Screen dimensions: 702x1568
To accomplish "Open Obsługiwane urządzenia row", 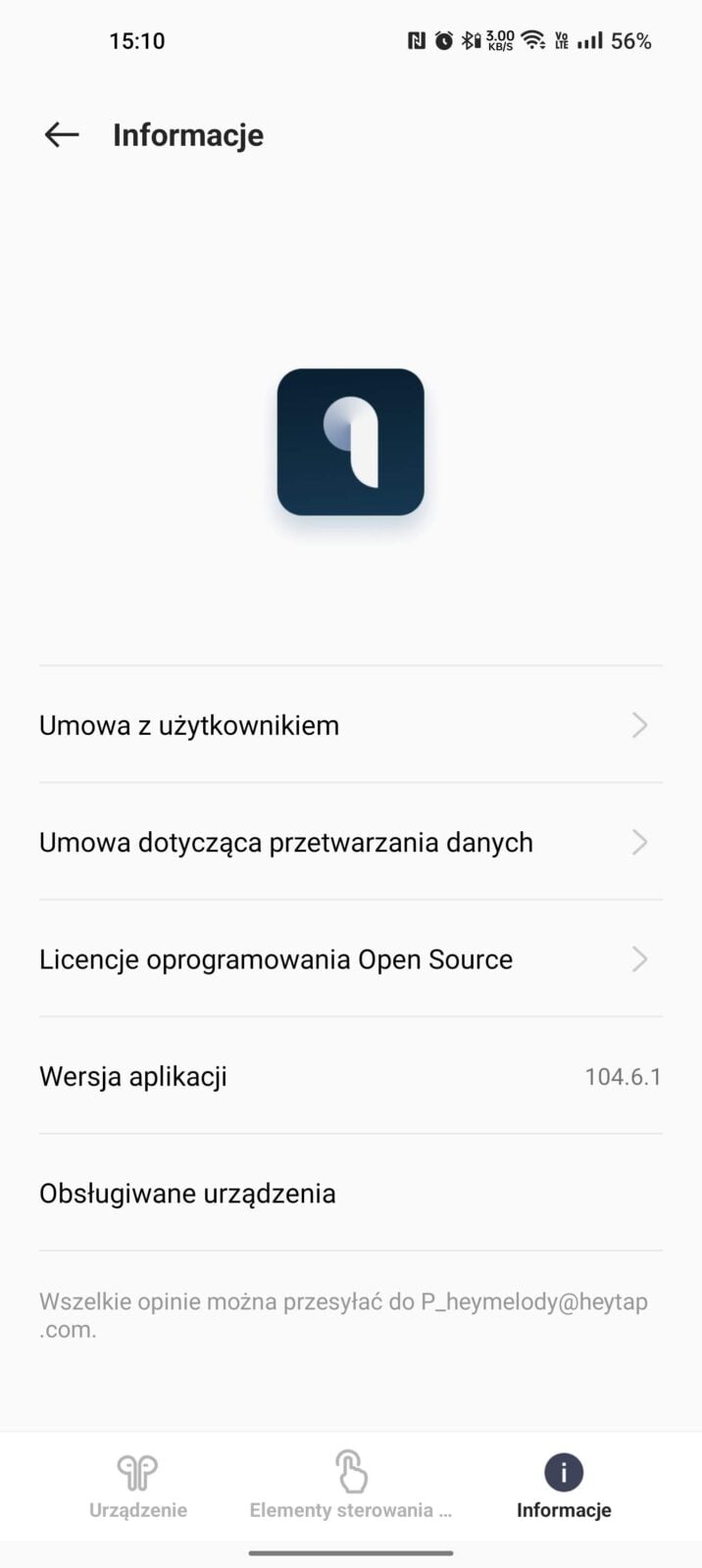I will point(350,1193).
